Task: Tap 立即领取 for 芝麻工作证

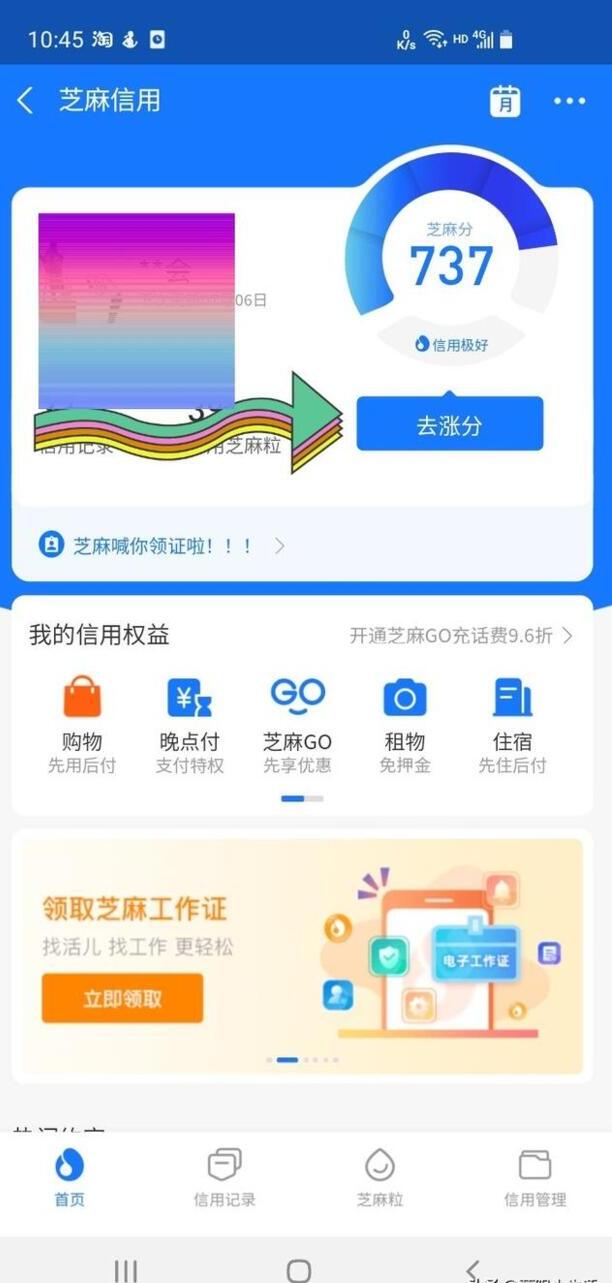Action: pos(122,998)
